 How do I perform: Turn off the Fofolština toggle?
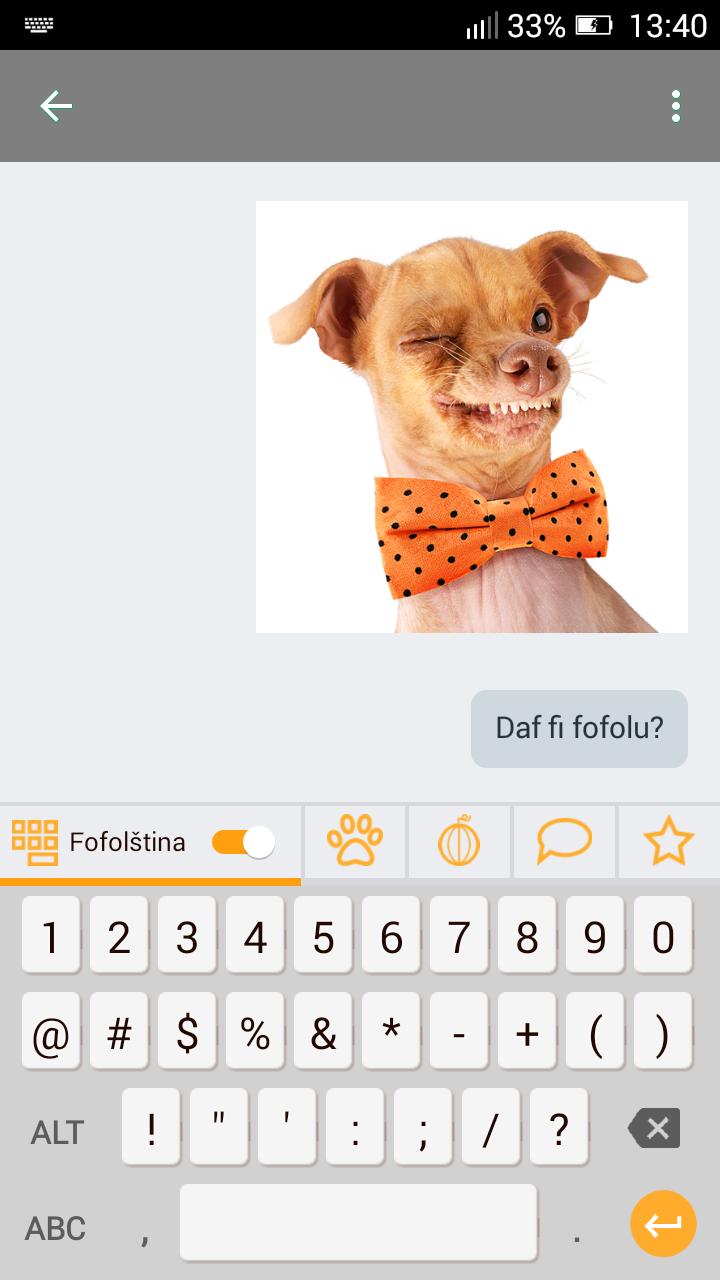point(243,842)
